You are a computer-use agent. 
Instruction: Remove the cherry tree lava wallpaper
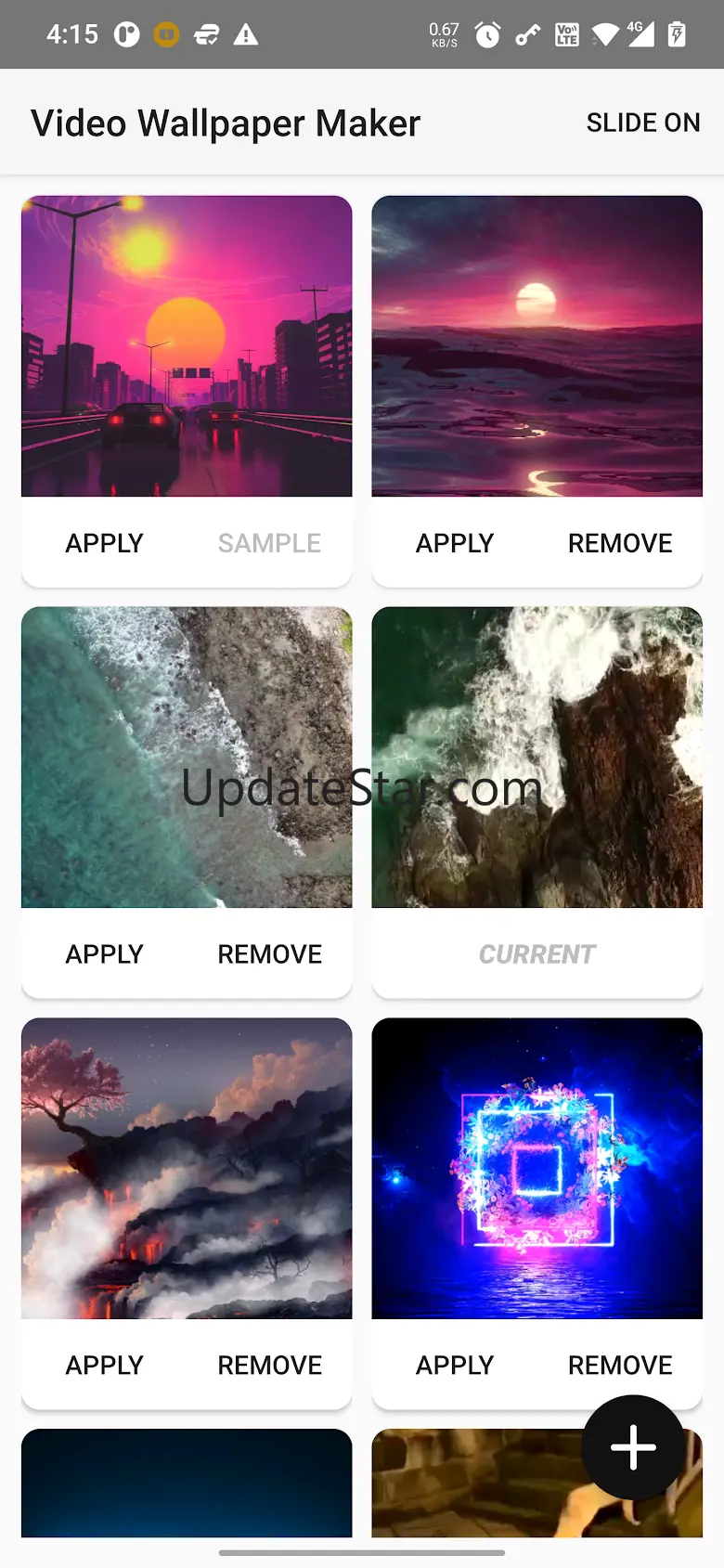tap(269, 1366)
